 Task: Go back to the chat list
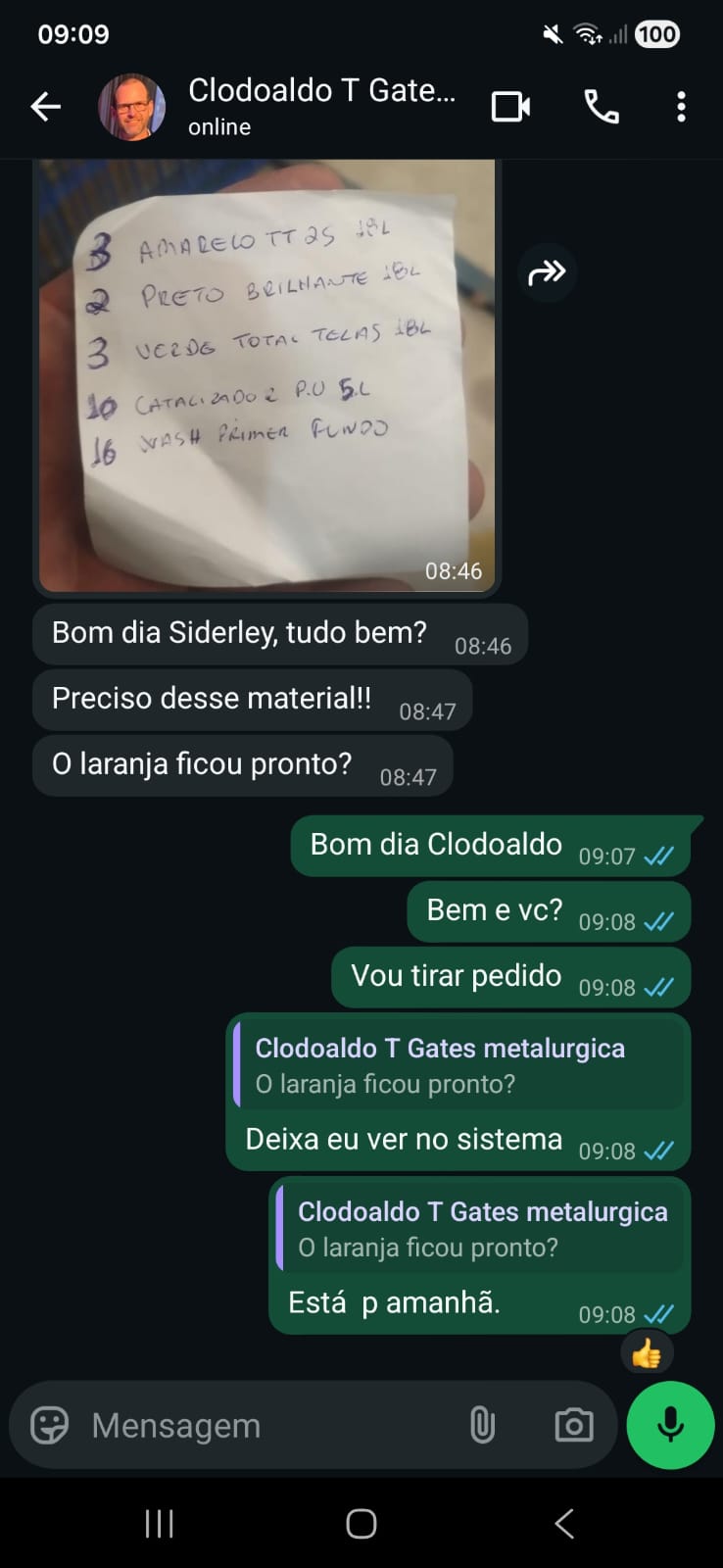(x=46, y=107)
